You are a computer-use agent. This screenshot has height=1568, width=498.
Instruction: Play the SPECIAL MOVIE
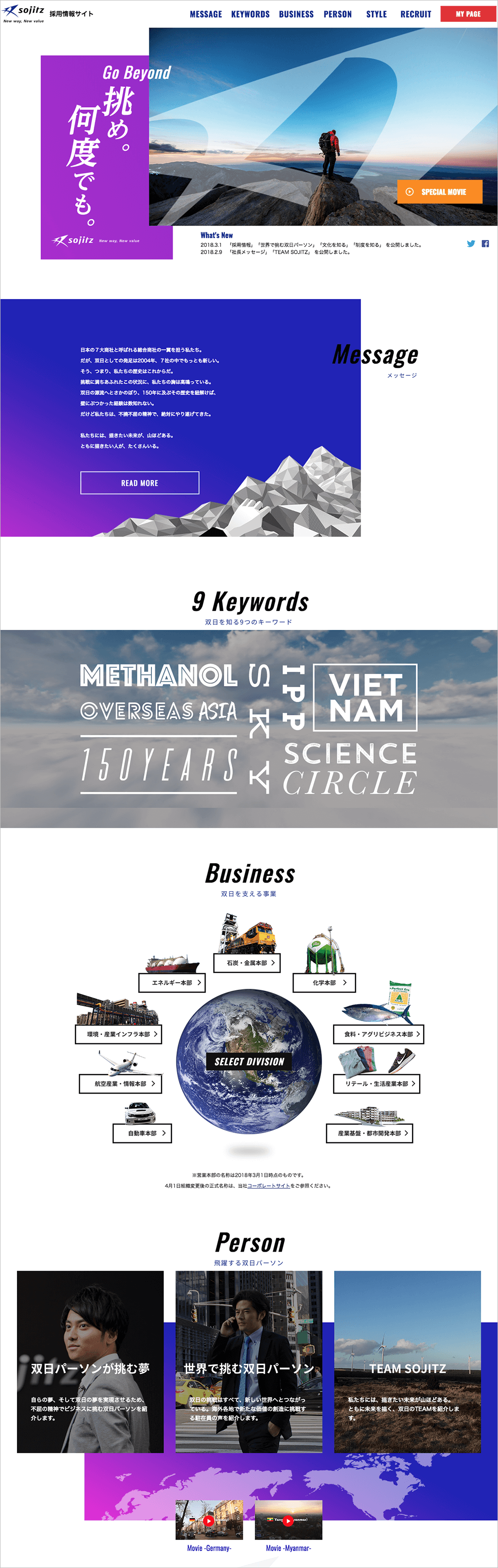coord(439,192)
